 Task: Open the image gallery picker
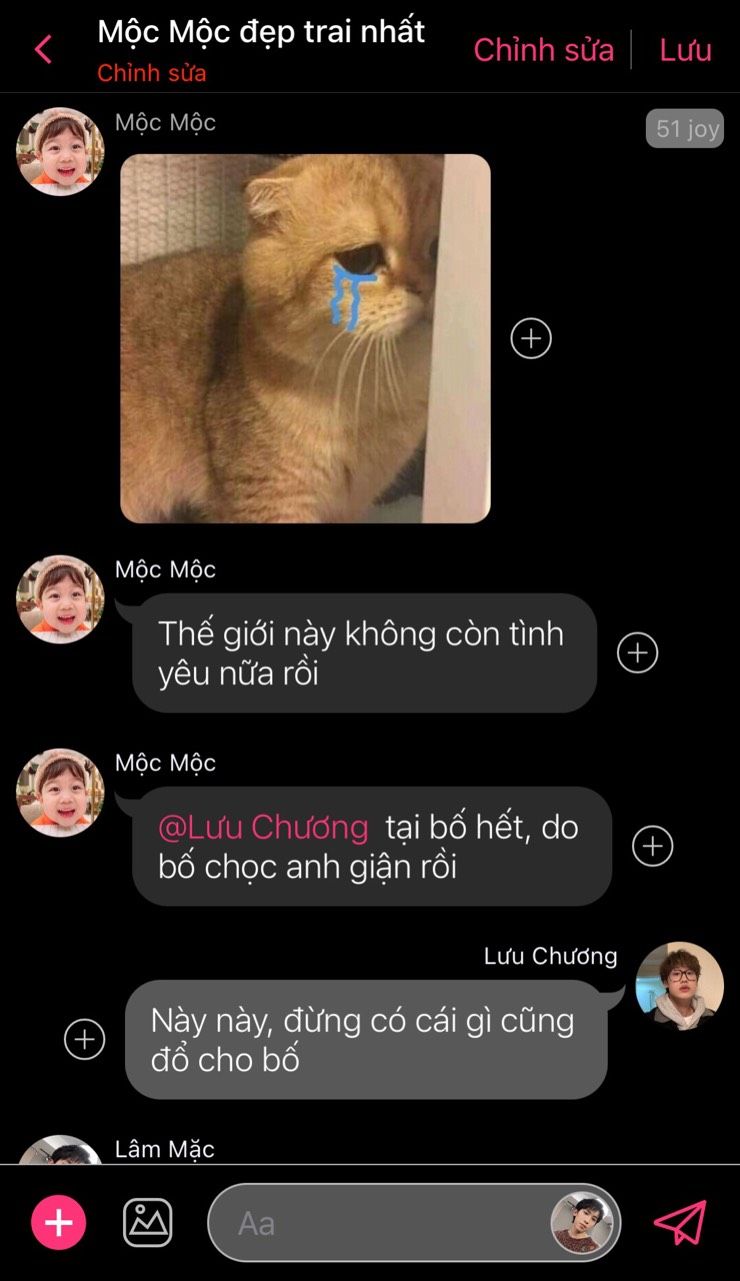click(x=148, y=1222)
